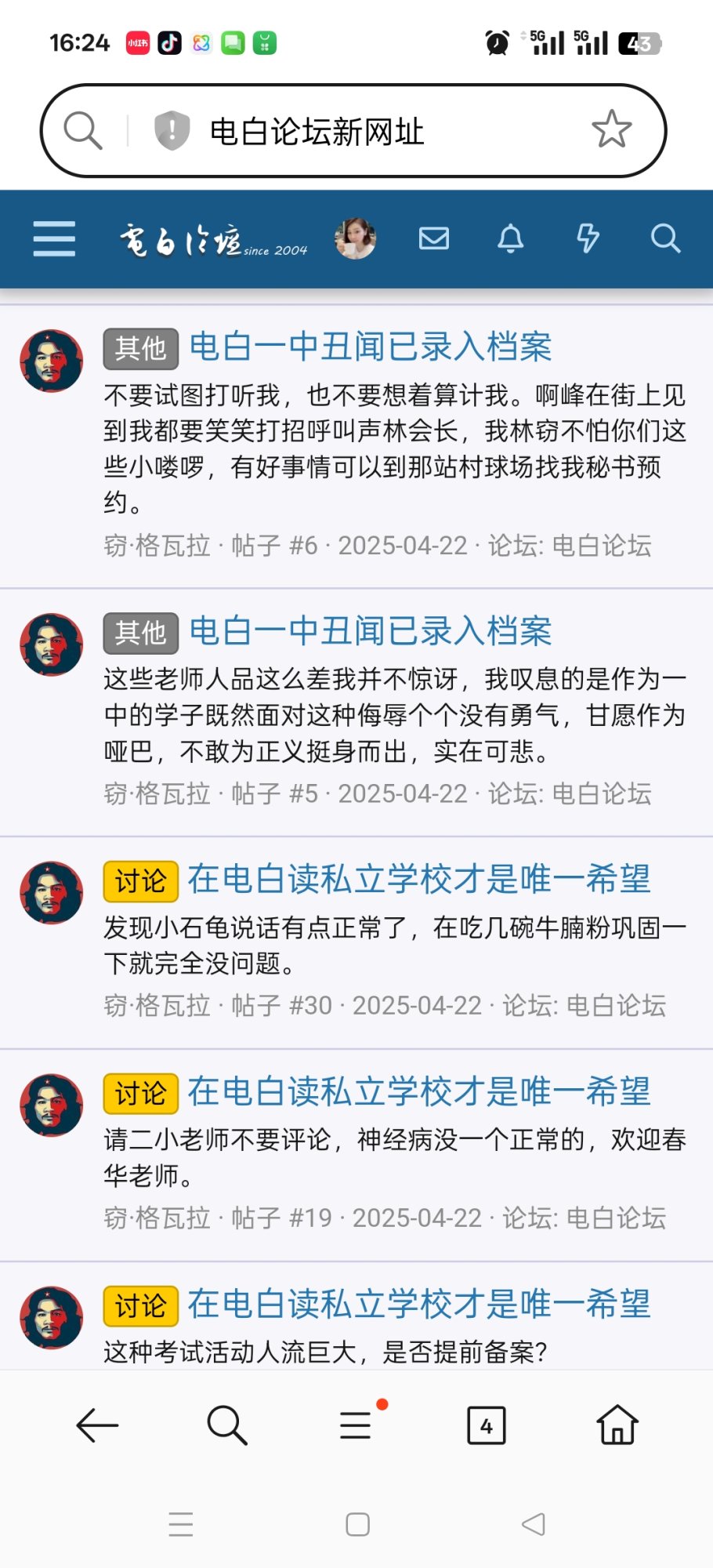This screenshot has height=1568, width=713.
Task: Open the user profile avatar in header
Action: (356, 238)
